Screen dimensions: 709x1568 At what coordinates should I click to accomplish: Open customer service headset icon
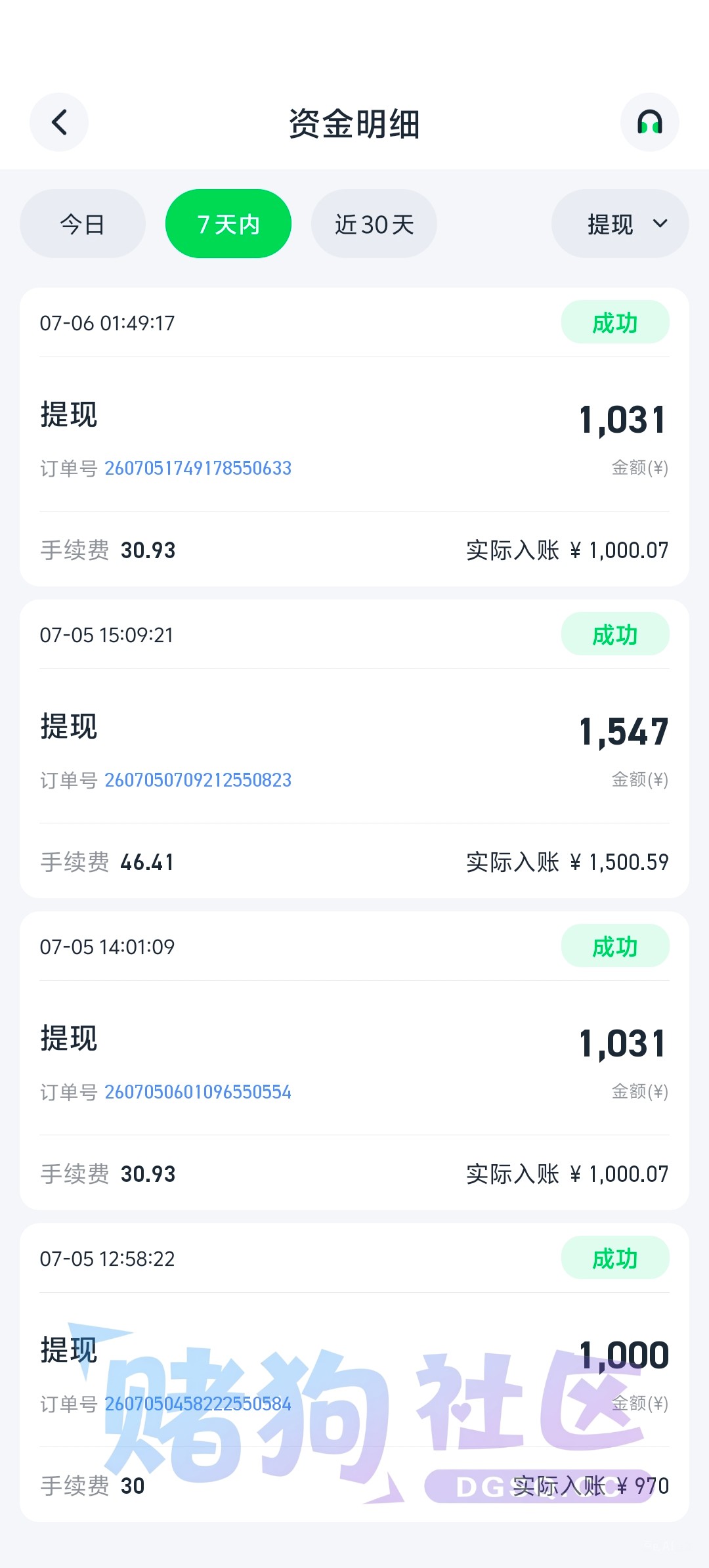649,122
